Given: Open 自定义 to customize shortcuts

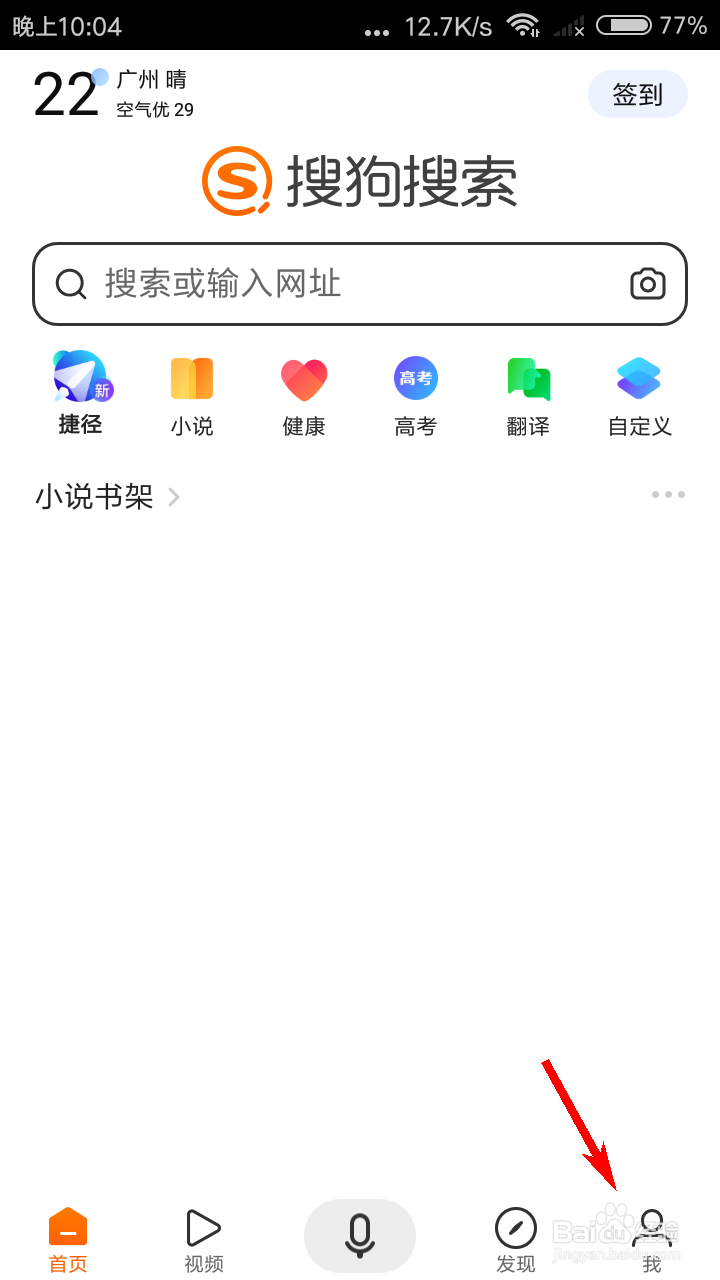Looking at the screenshot, I should pos(640,395).
